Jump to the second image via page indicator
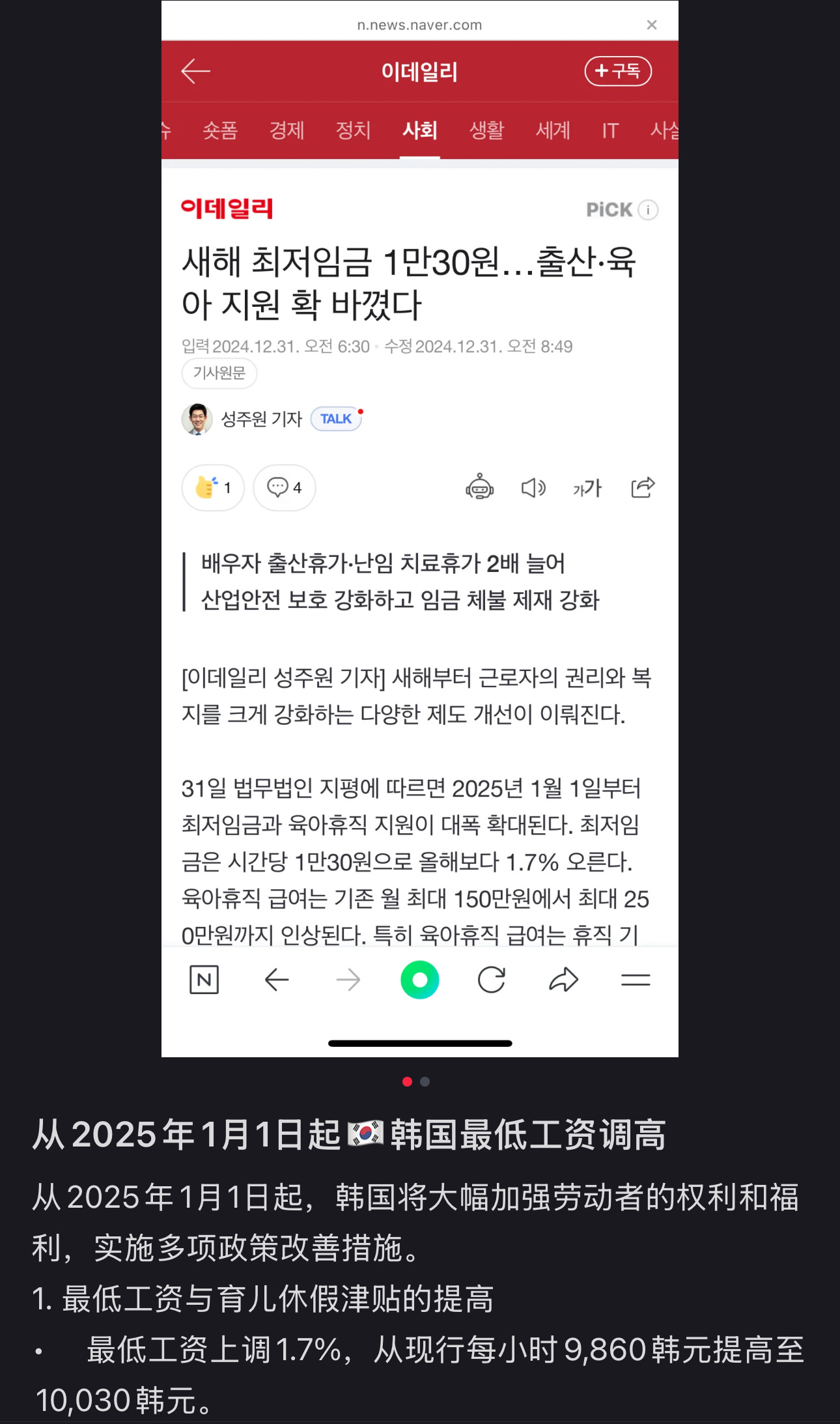Image resolution: width=840 pixels, height=1424 pixels. pos(425,1082)
